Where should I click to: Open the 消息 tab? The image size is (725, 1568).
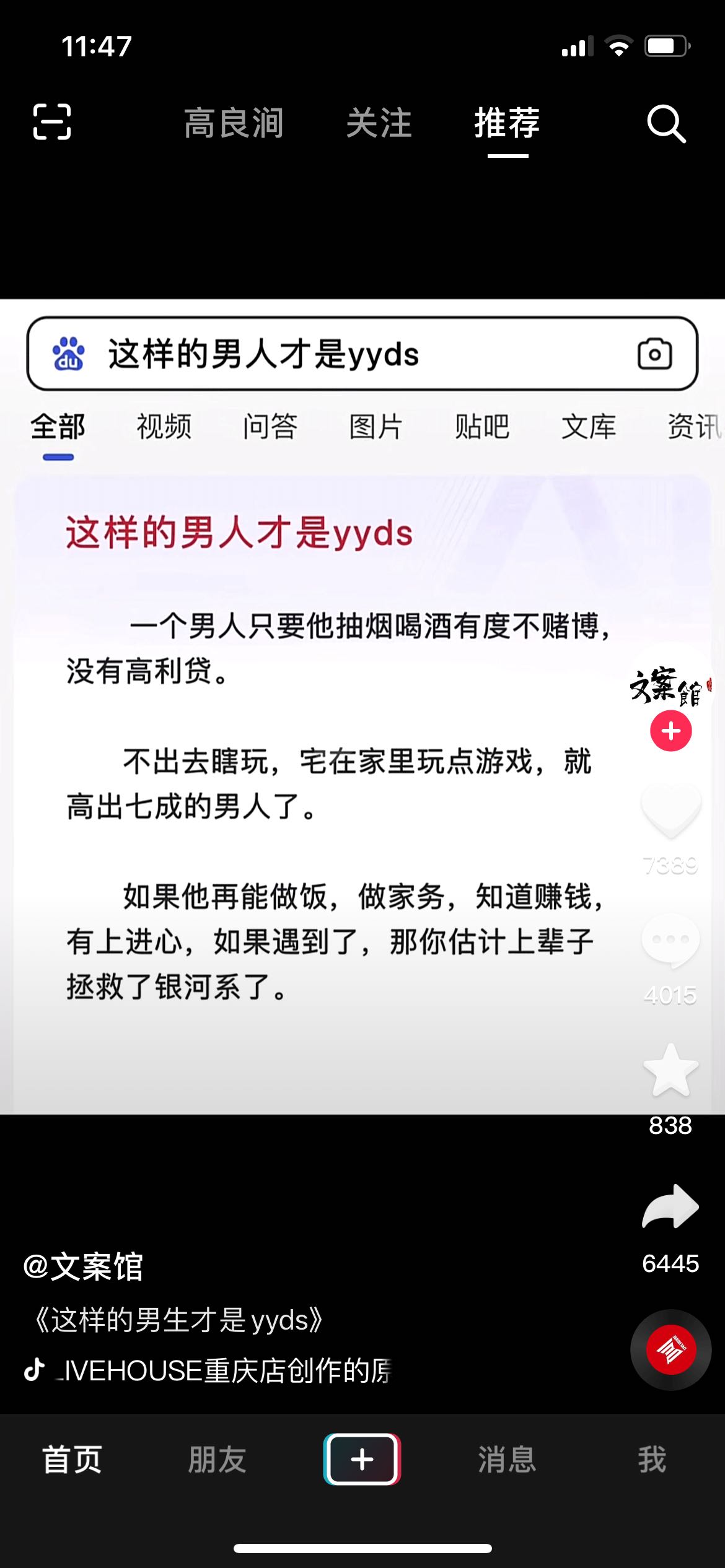pos(507,1460)
